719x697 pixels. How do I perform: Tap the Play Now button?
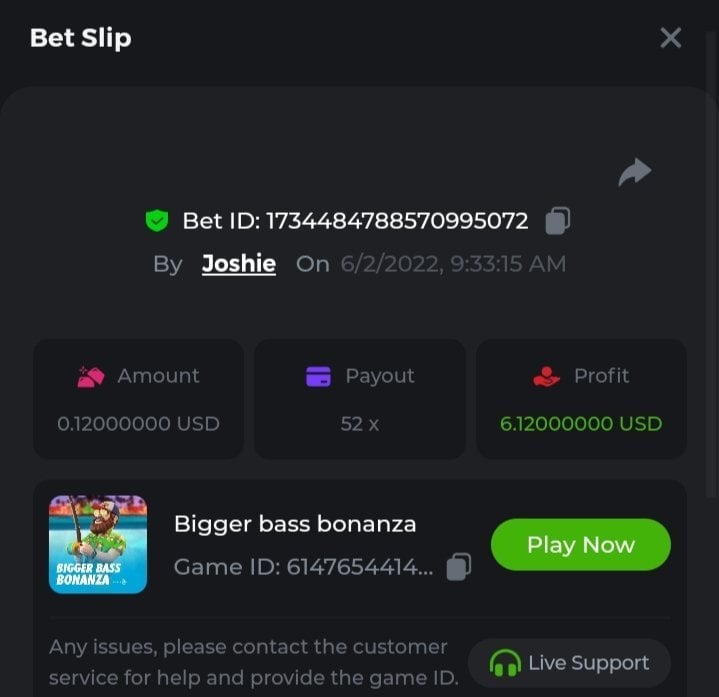(580, 545)
